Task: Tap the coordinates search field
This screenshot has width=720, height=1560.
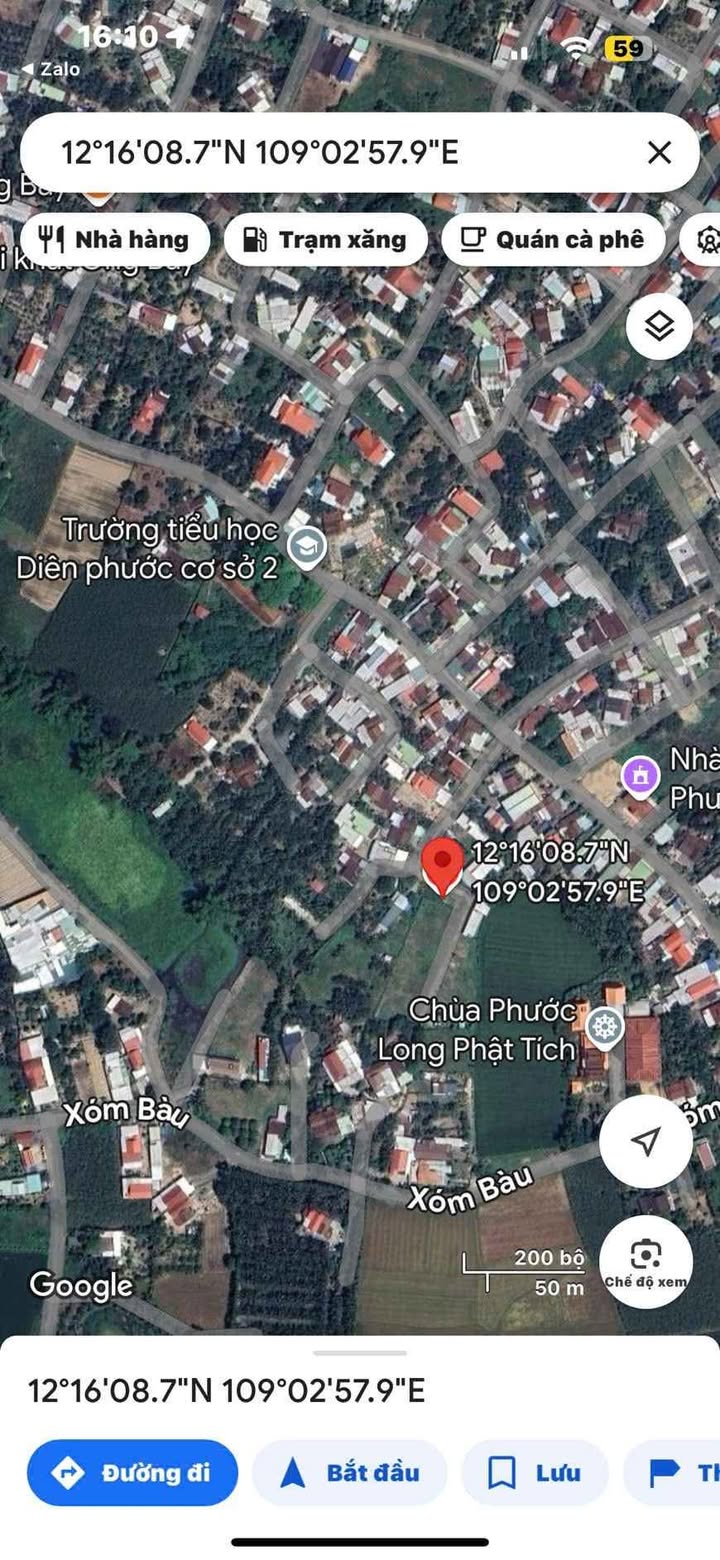Action: 330,153
